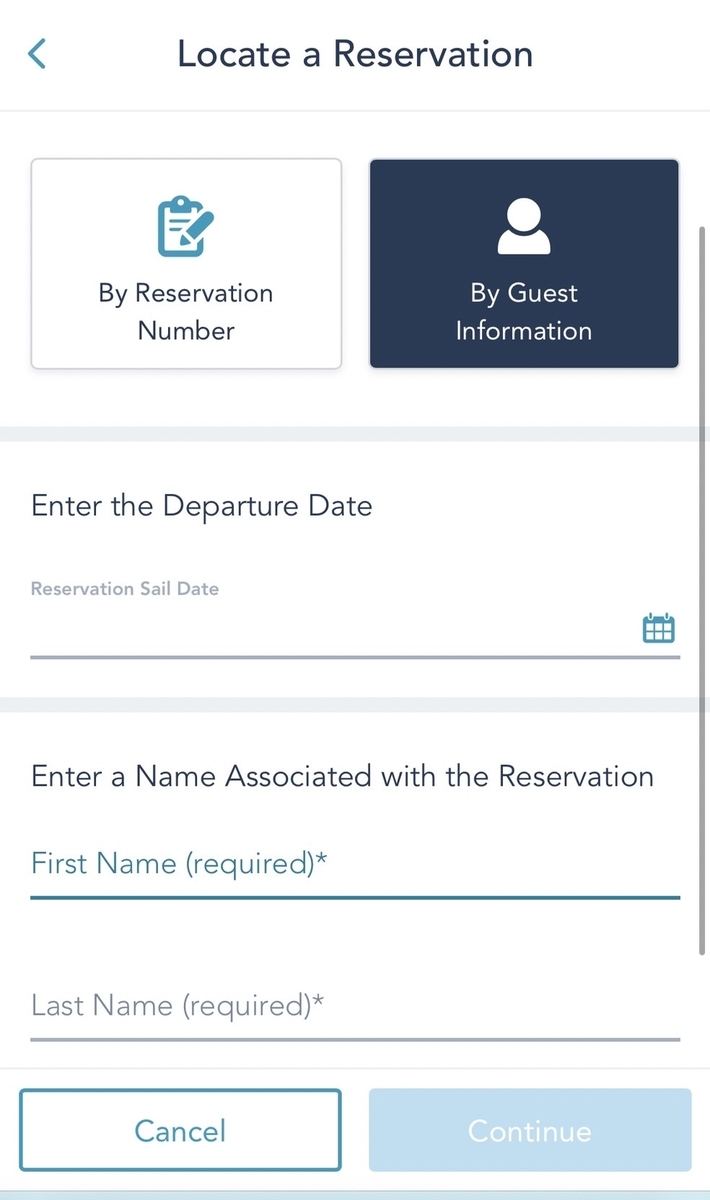Open the calendar date picker icon

click(x=658, y=628)
